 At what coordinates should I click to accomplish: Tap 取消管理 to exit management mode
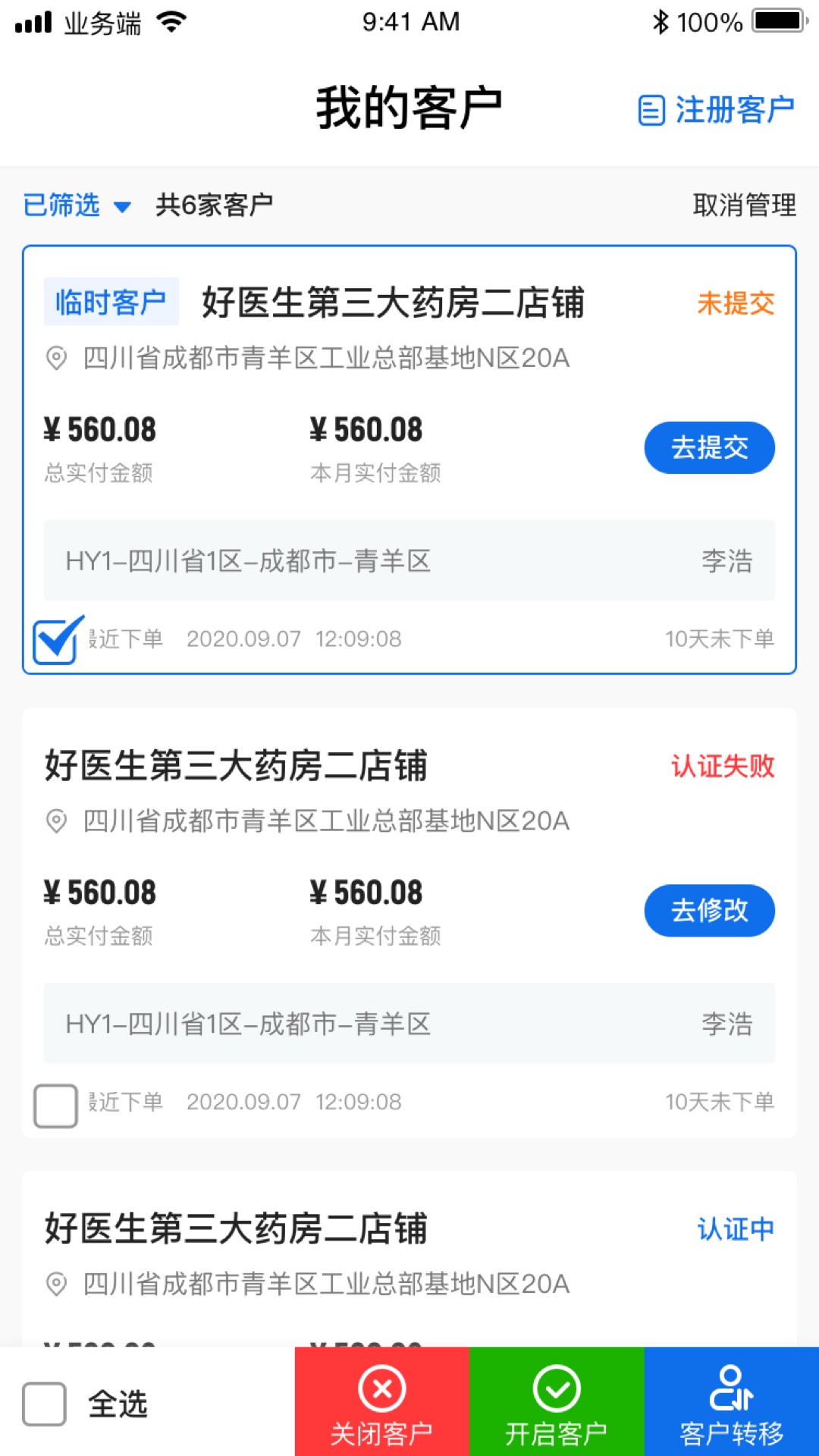(x=744, y=205)
